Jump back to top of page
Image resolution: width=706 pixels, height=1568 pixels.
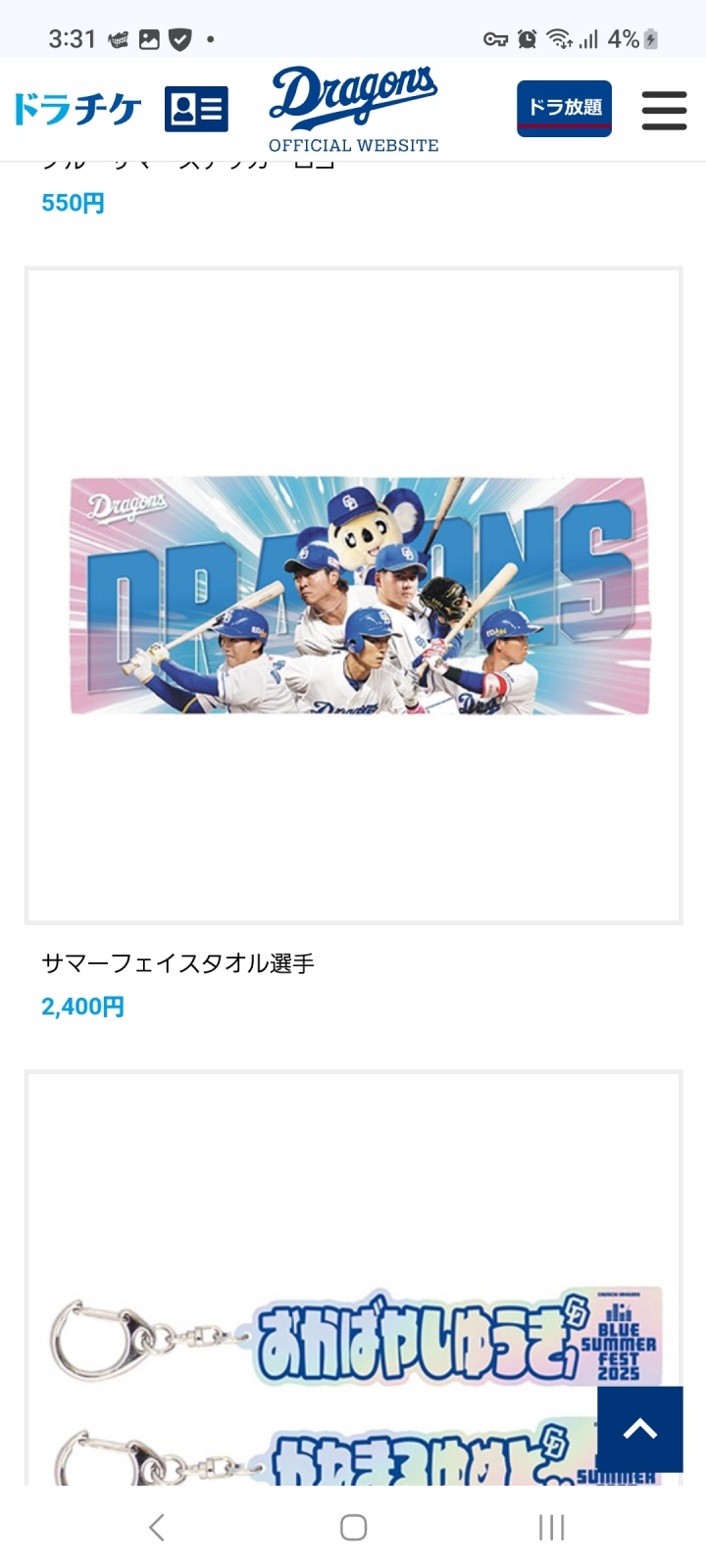(639, 1429)
